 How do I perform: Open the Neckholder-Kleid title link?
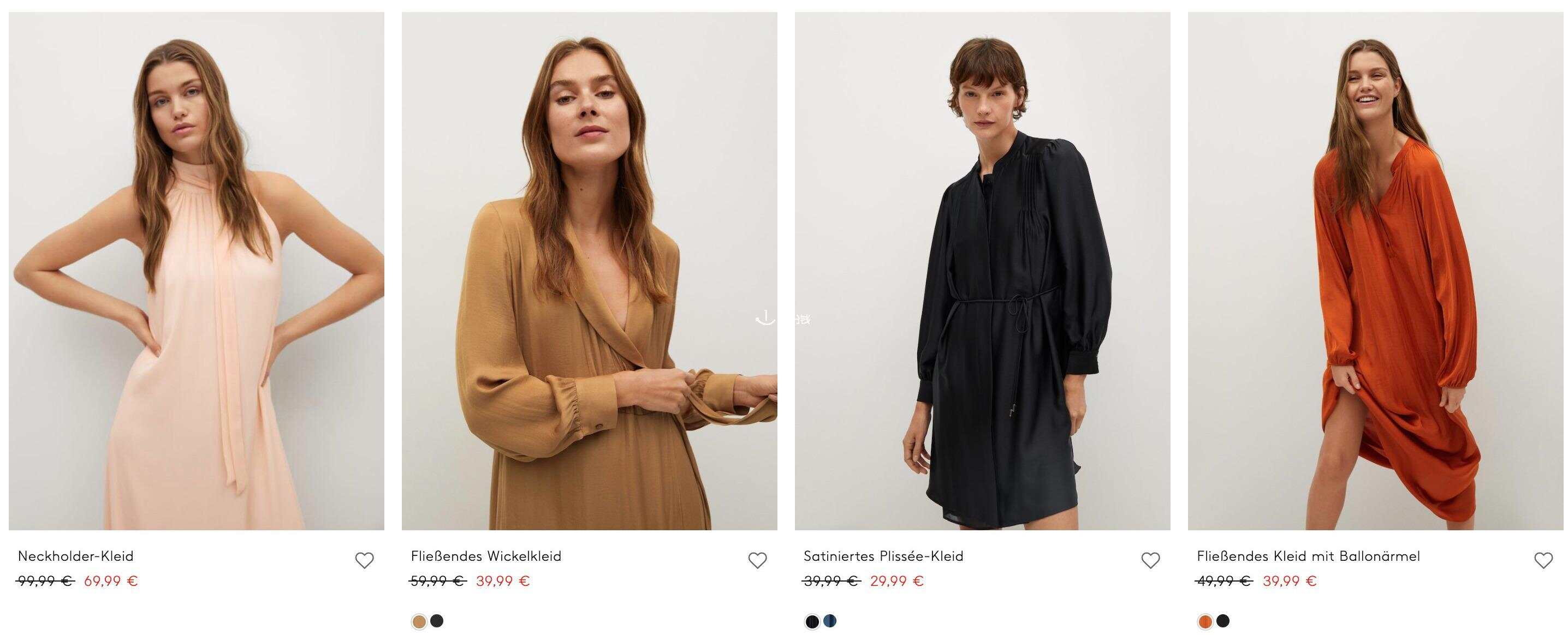[x=75, y=556]
